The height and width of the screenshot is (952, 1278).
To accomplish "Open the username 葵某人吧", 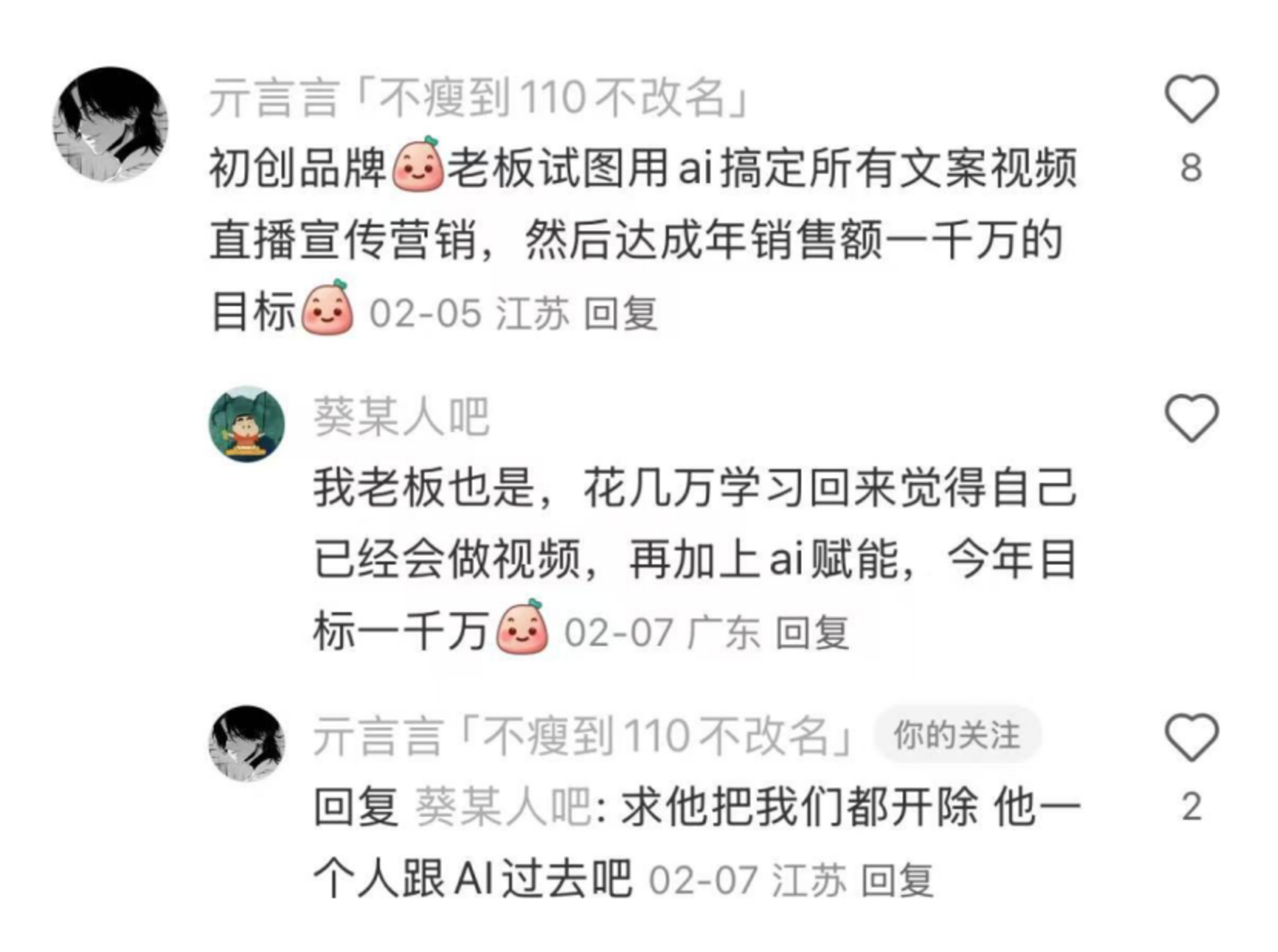I will [401, 416].
